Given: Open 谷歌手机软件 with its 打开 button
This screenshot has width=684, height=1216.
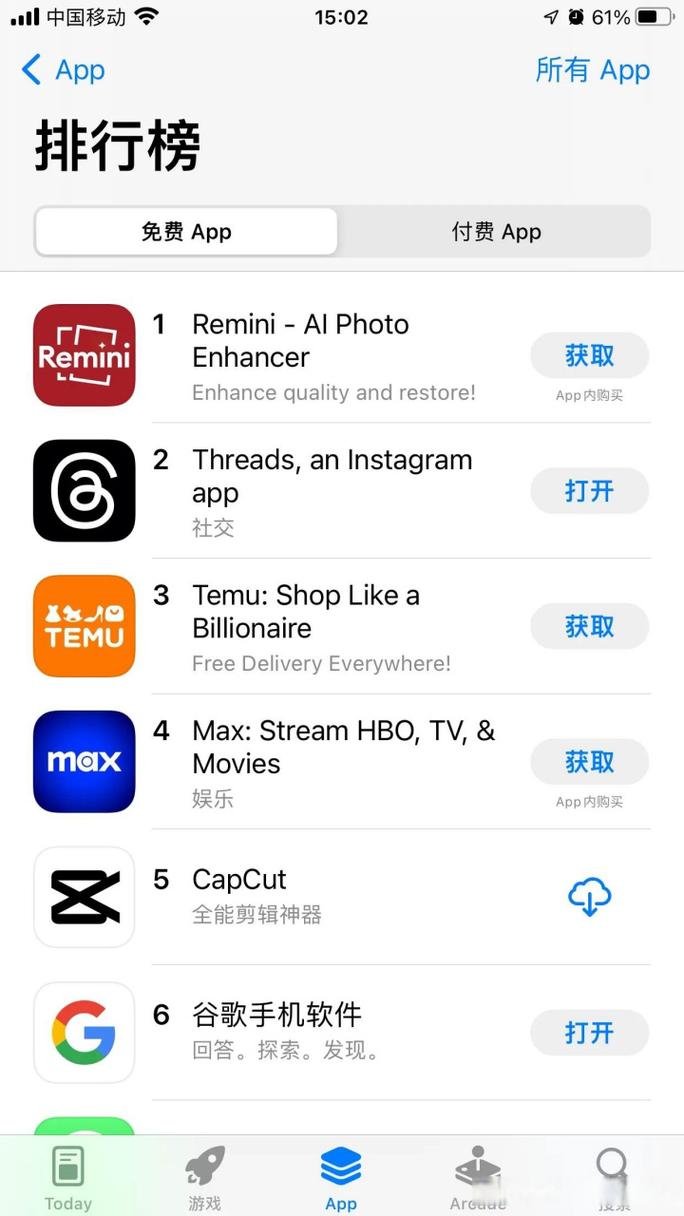Looking at the screenshot, I should 589,1032.
